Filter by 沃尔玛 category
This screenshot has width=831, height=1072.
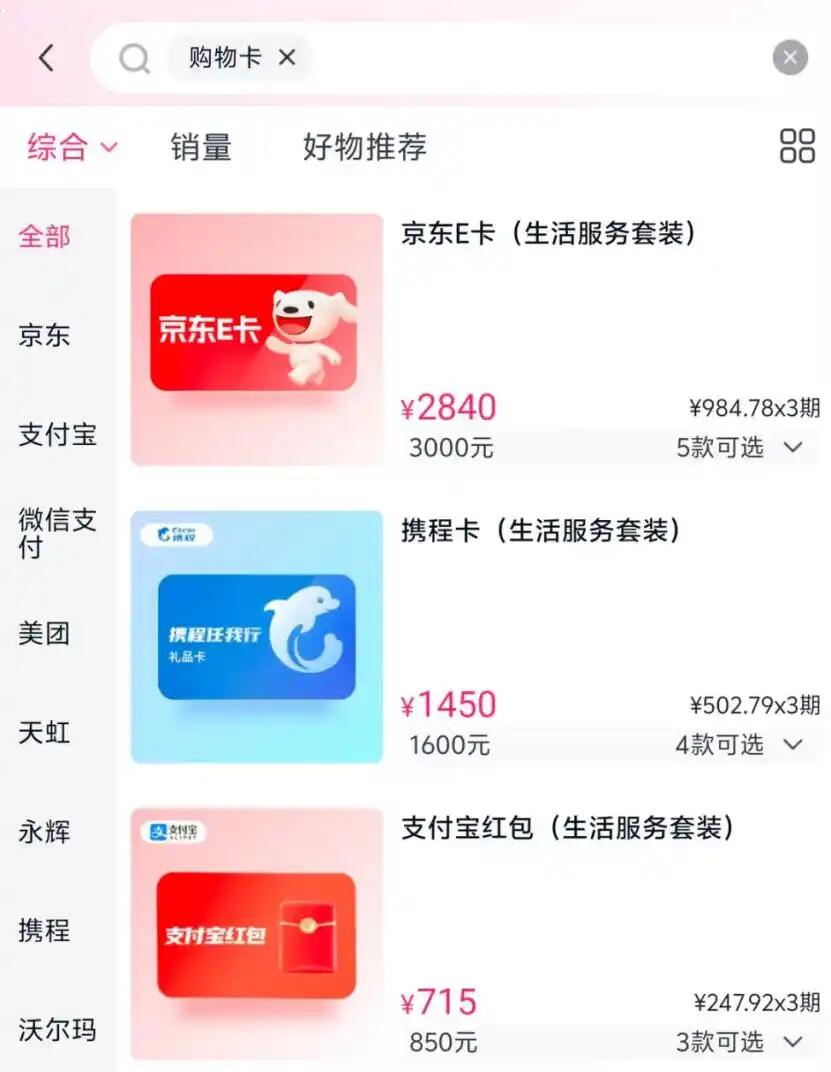click(x=57, y=1029)
